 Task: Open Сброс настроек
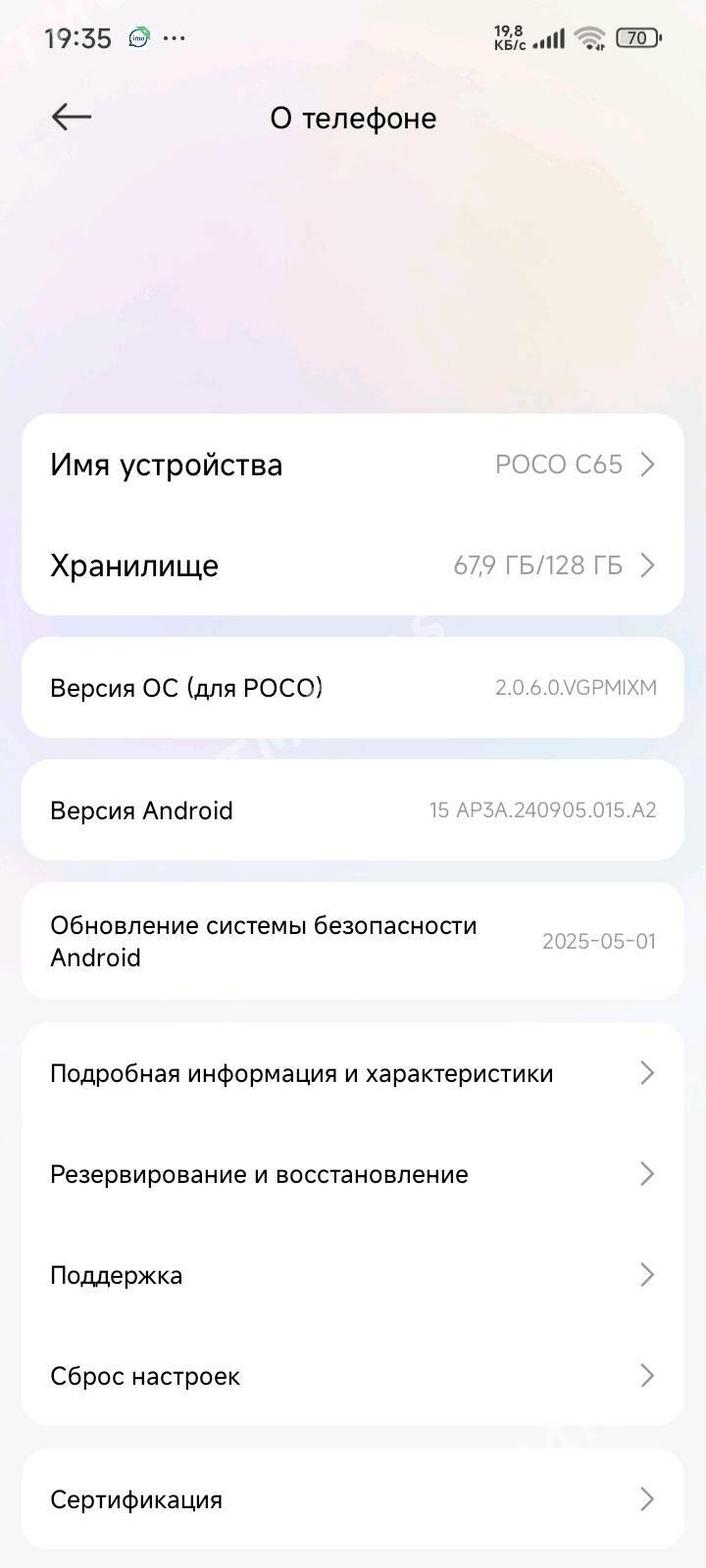pyautogui.click(x=353, y=1376)
